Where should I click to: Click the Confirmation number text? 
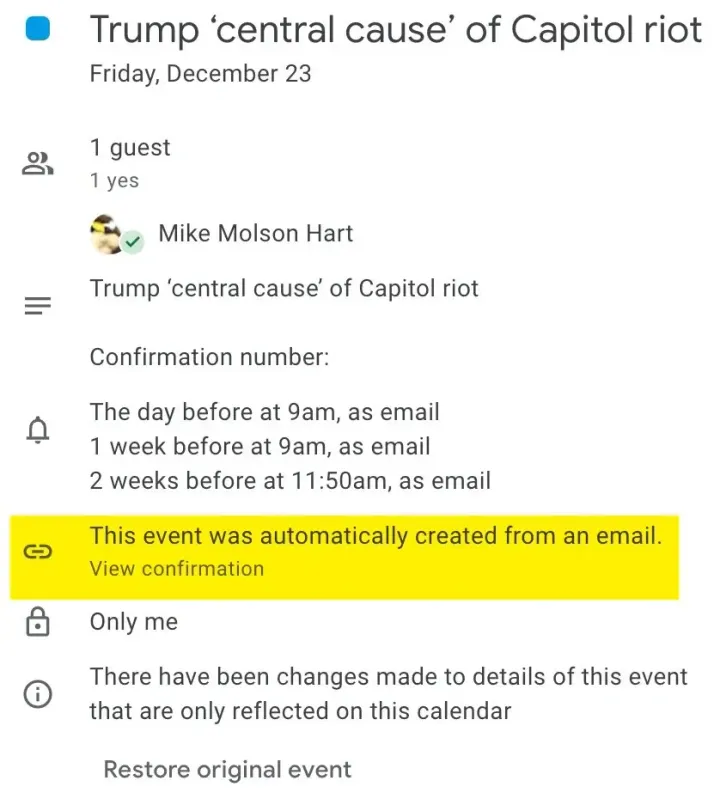(x=212, y=357)
